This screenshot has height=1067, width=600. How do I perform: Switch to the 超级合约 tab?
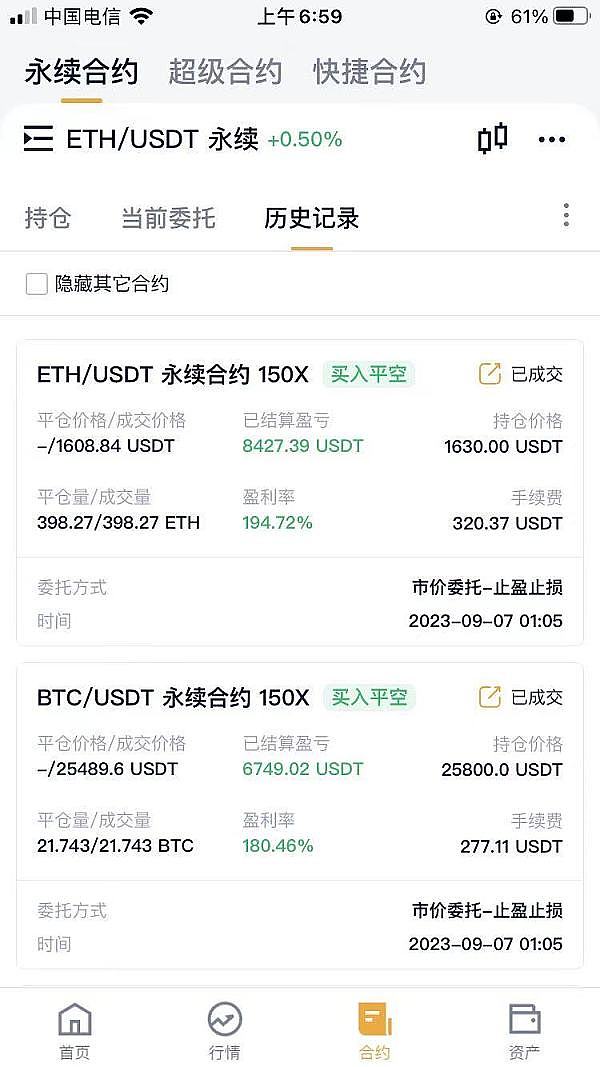(x=225, y=72)
